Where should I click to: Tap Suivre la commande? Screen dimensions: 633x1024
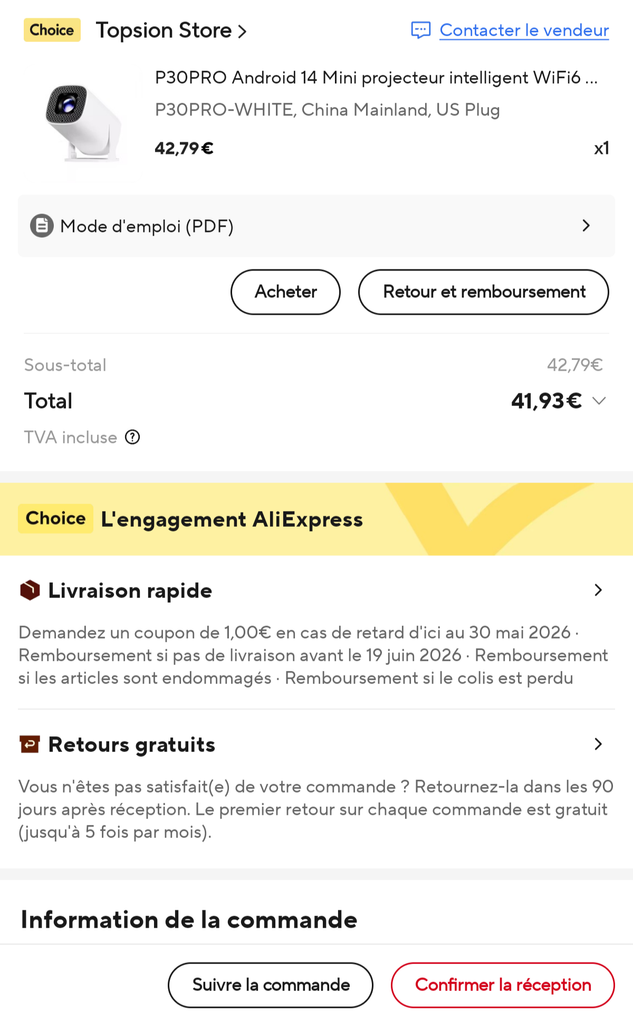270,985
